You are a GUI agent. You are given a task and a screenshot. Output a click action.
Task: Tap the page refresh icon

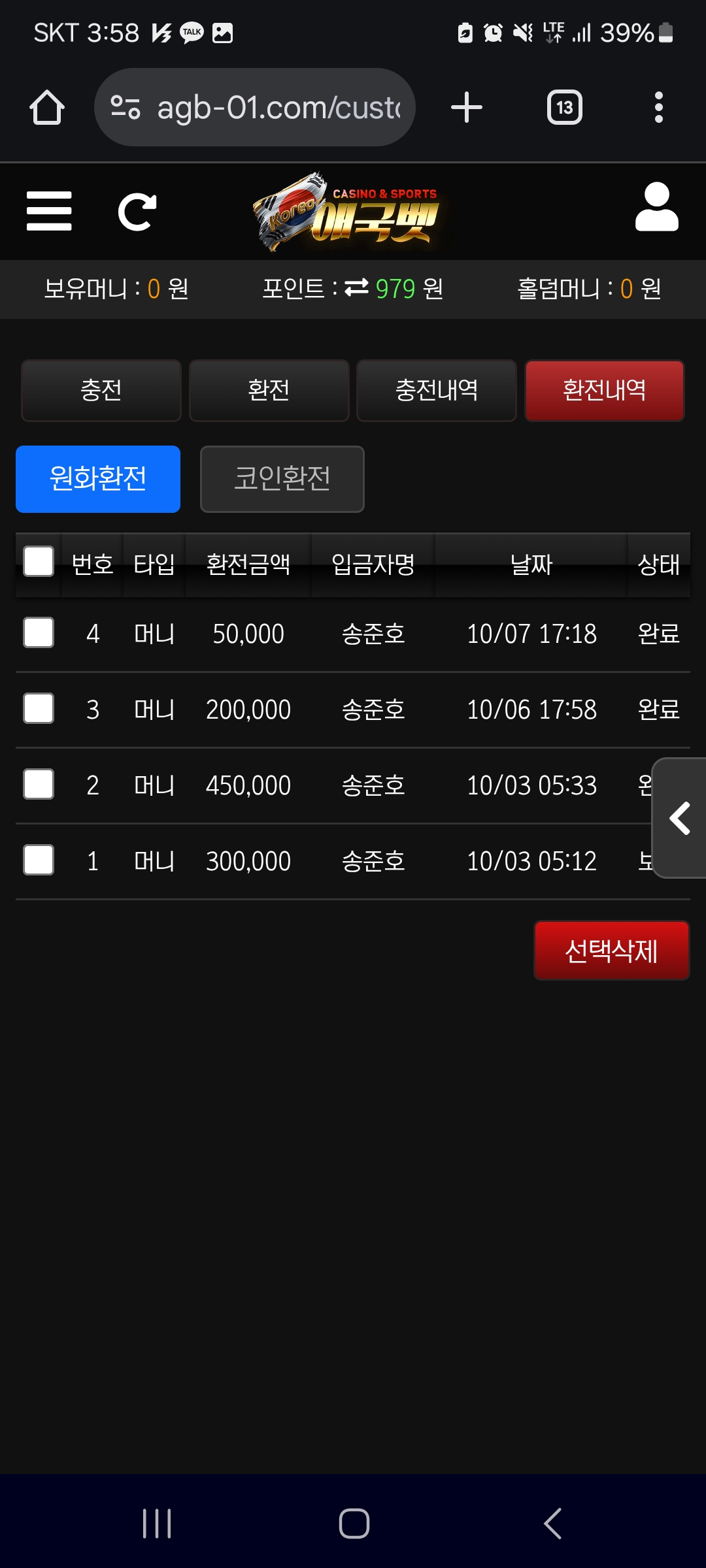pyautogui.click(x=137, y=212)
